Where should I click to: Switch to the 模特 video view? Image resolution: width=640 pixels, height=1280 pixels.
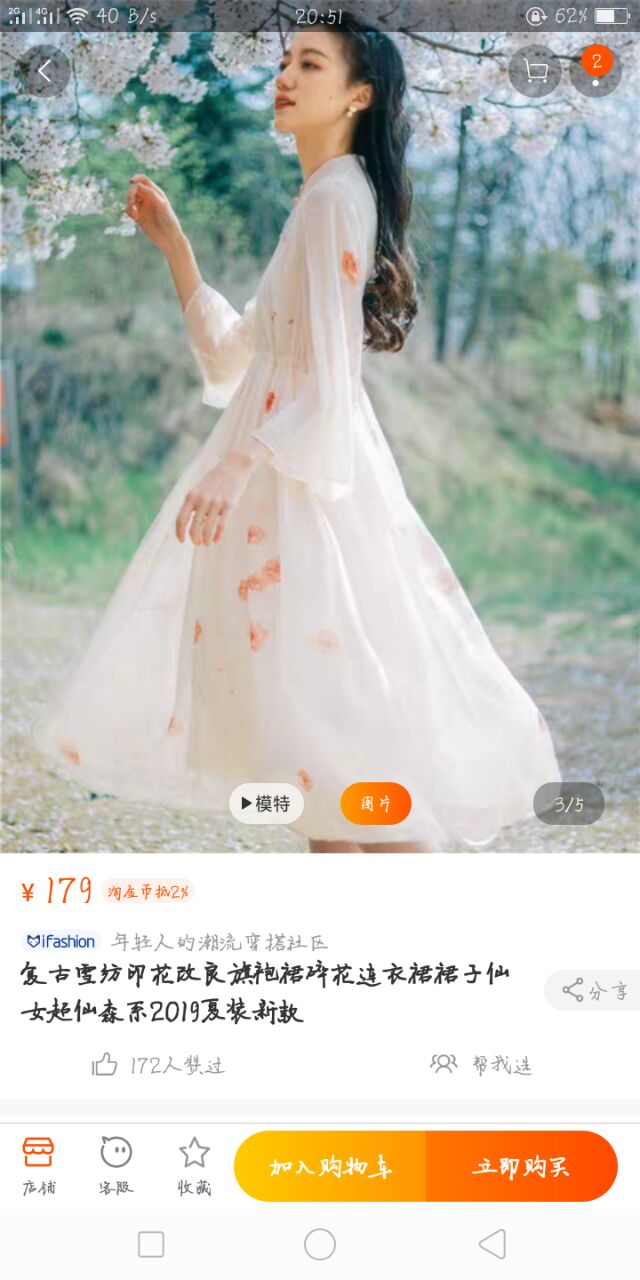266,803
